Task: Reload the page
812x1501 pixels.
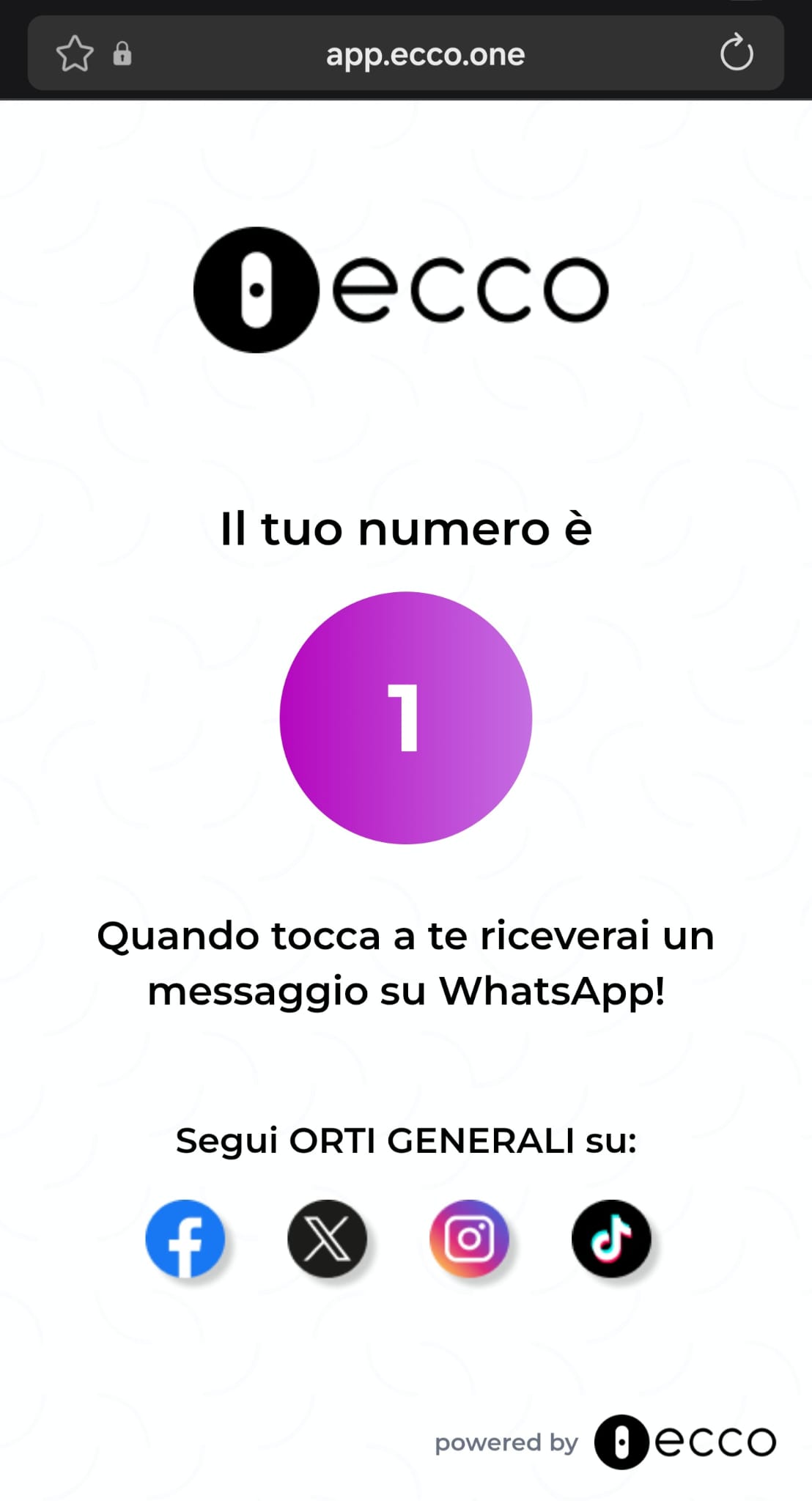Action: [737, 53]
